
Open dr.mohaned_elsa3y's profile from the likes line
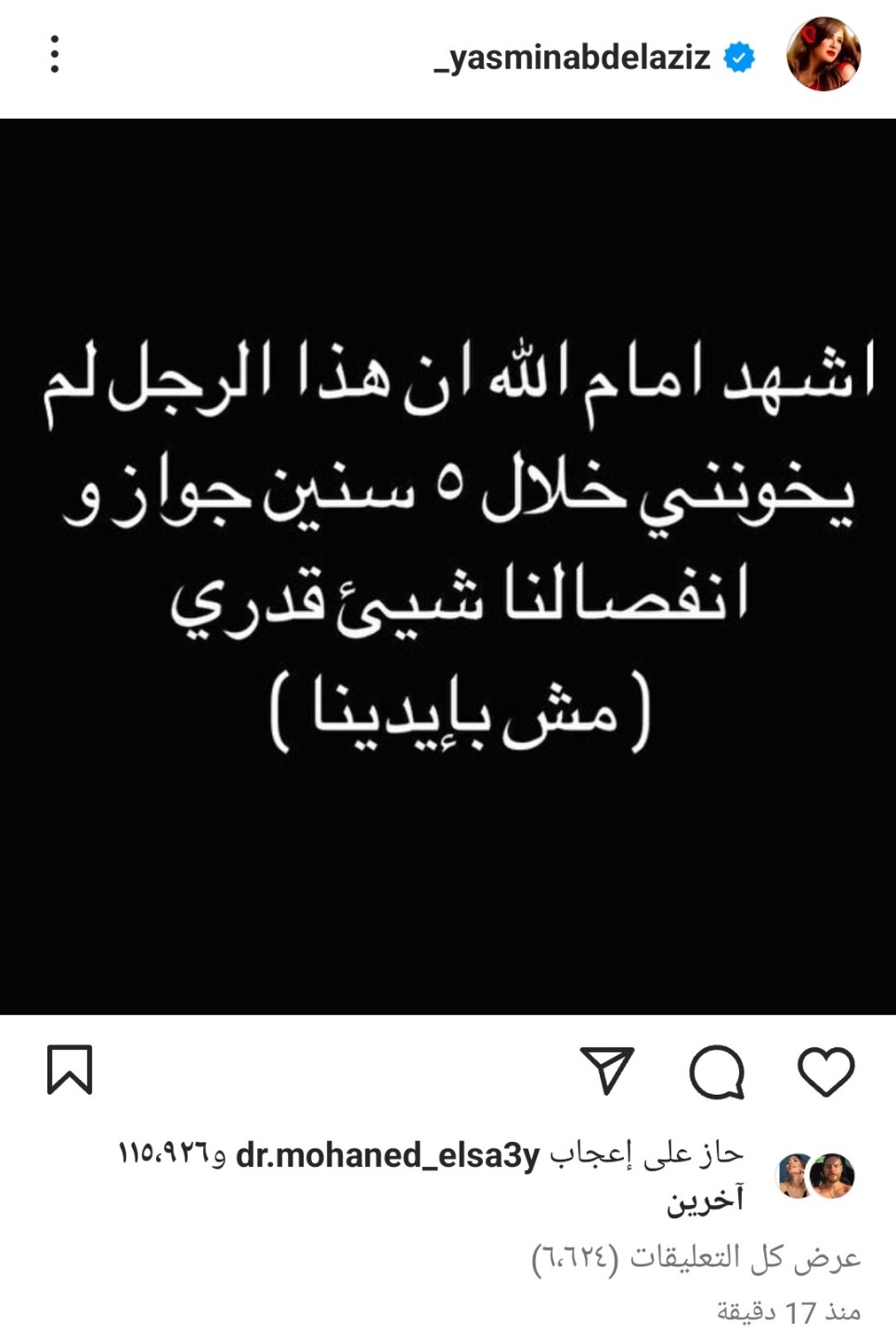tap(388, 1156)
